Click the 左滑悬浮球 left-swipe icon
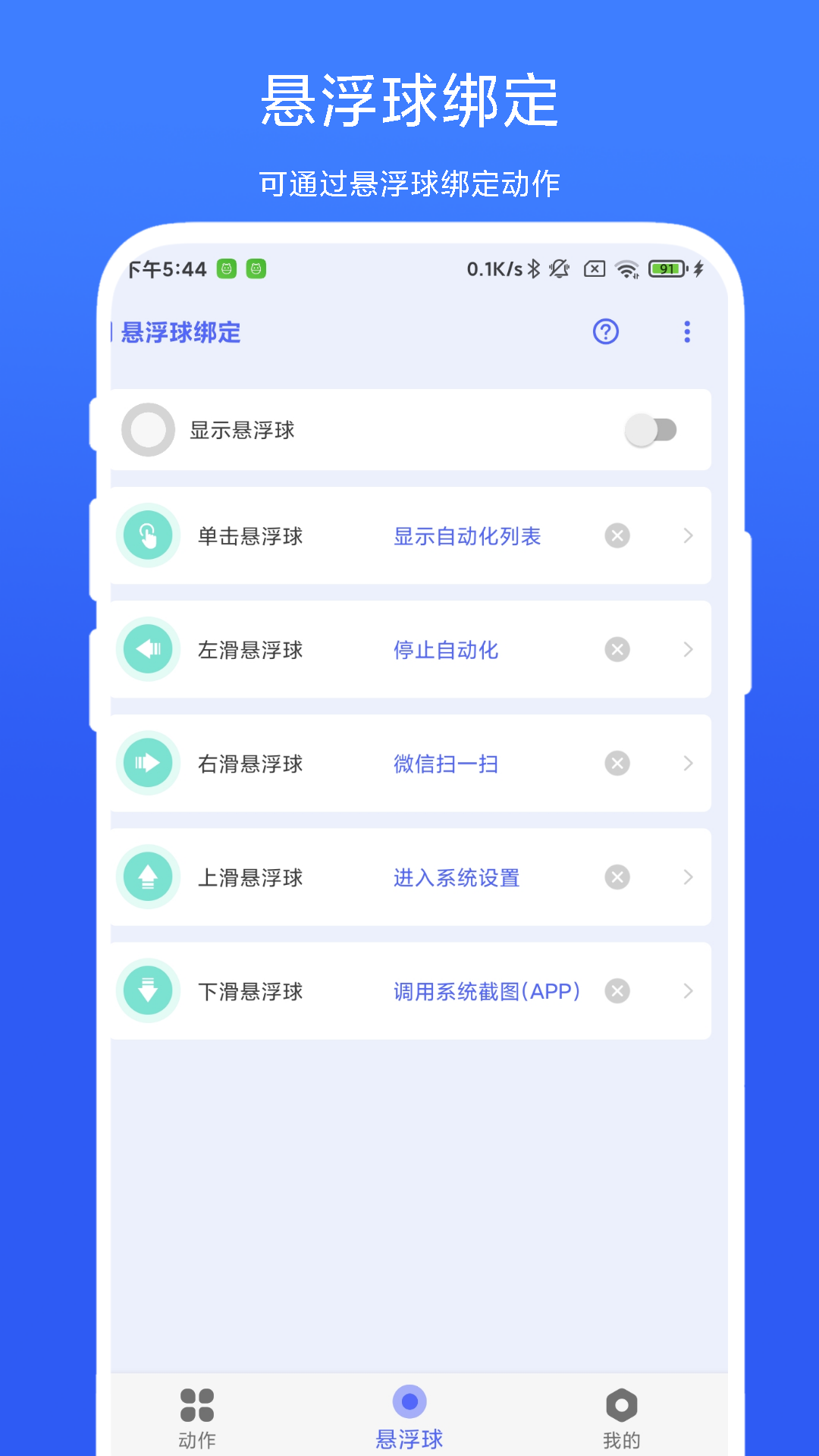Viewport: 819px width, 1456px height. pyautogui.click(x=148, y=649)
